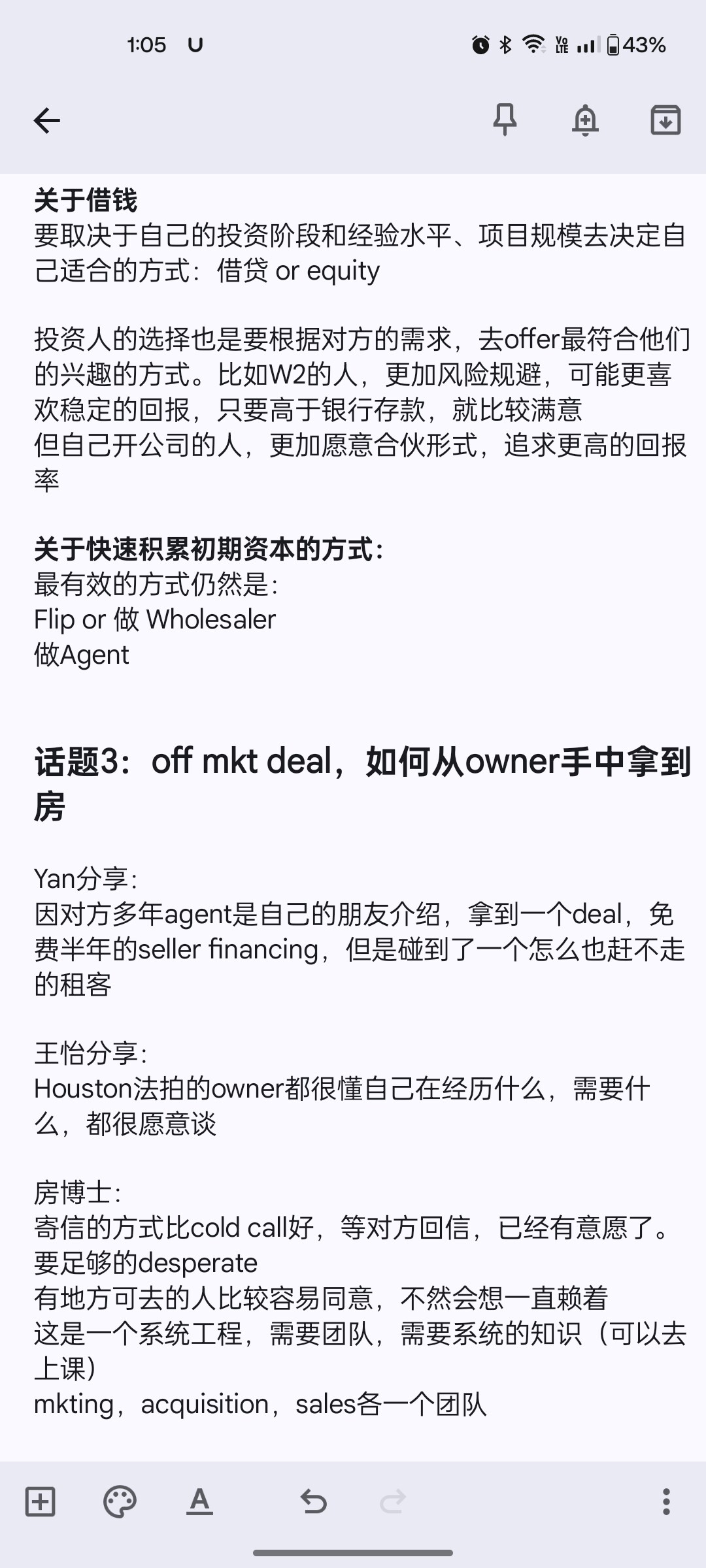Open text formatting options

(199, 1501)
